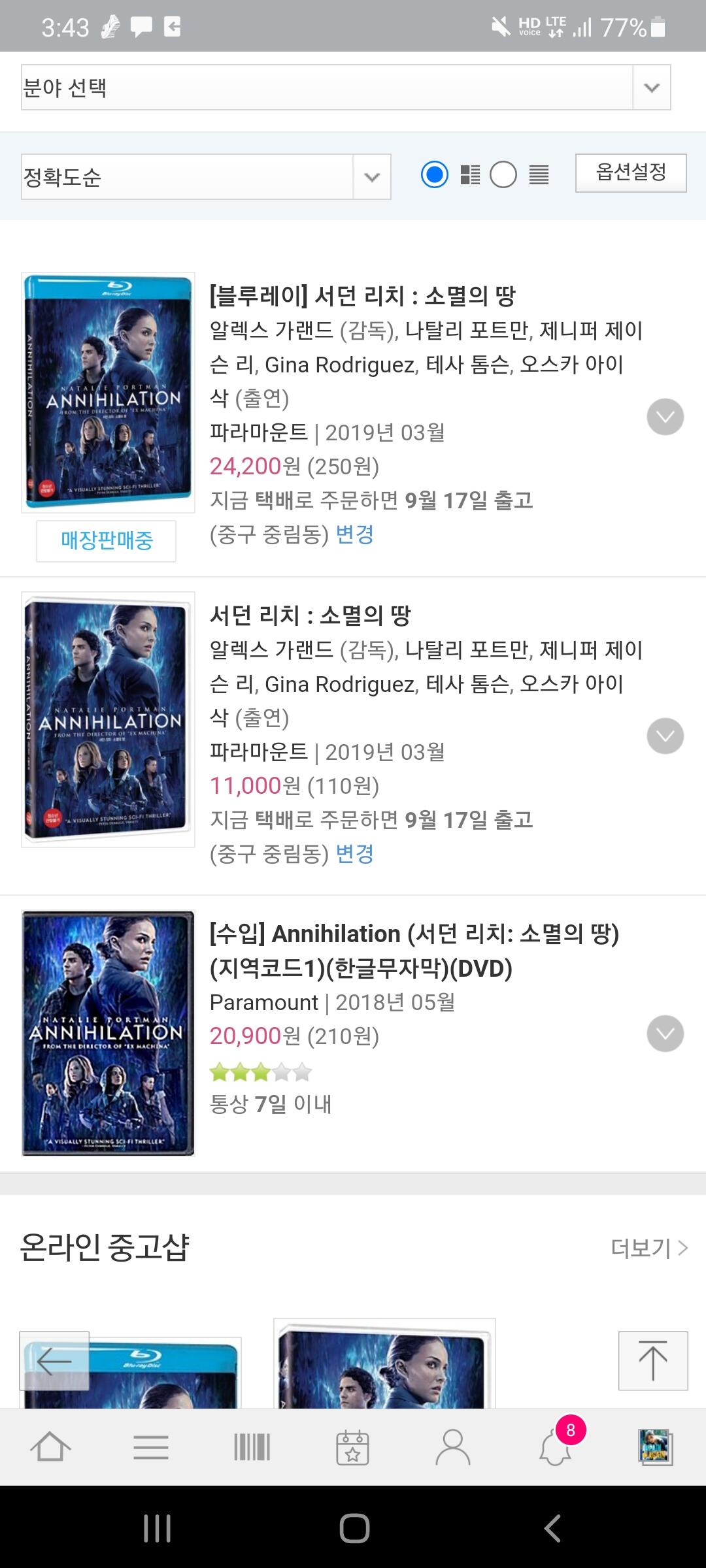Jump to top of the page
The image size is (706, 1568).
point(652,1361)
